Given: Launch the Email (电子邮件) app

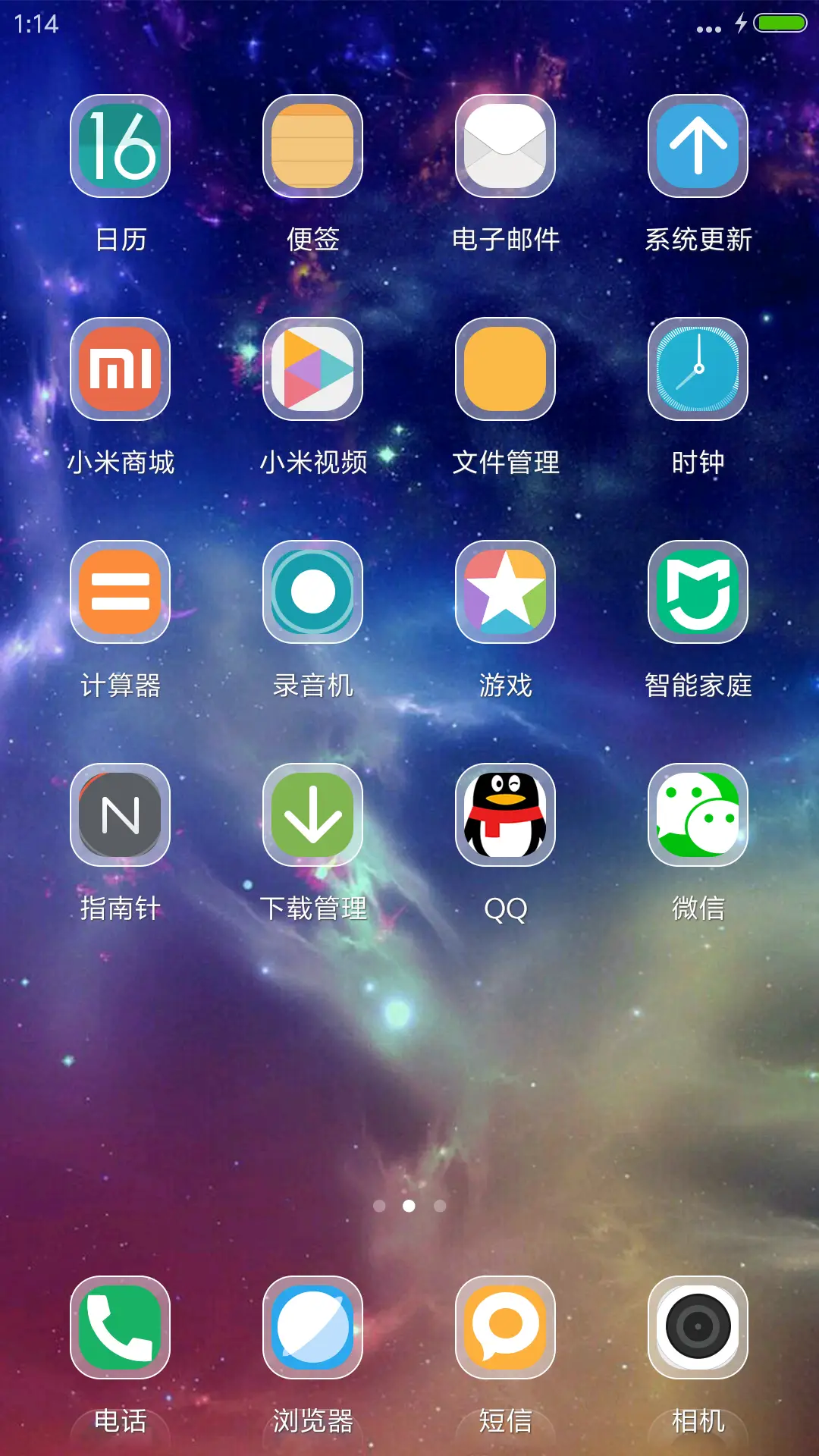Looking at the screenshot, I should click(x=505, y=149).
